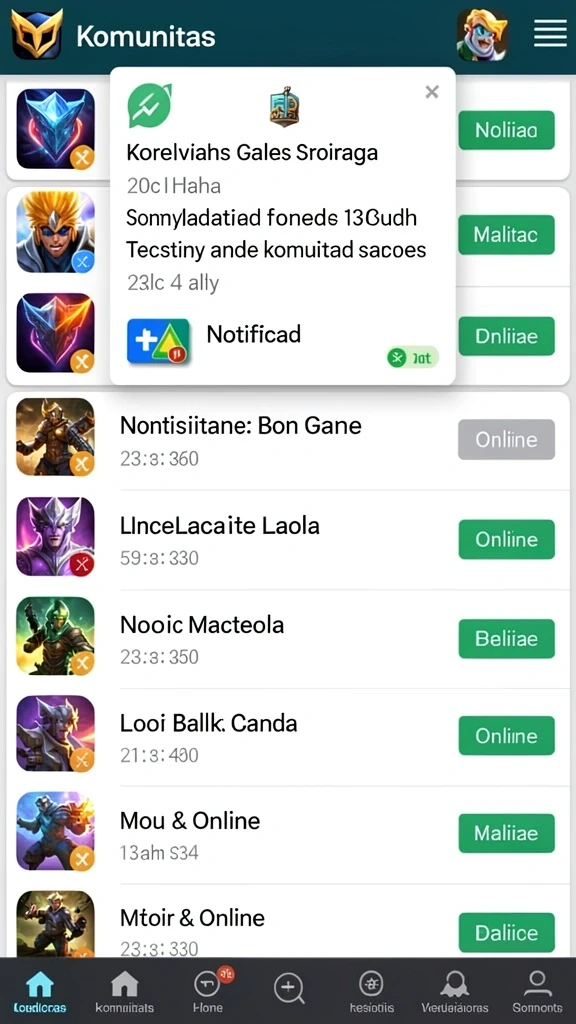Screen dimensions: 576x1024
Task: Tap the Online button beside LlnceLacaite Laola
Action: click(506, 539)
